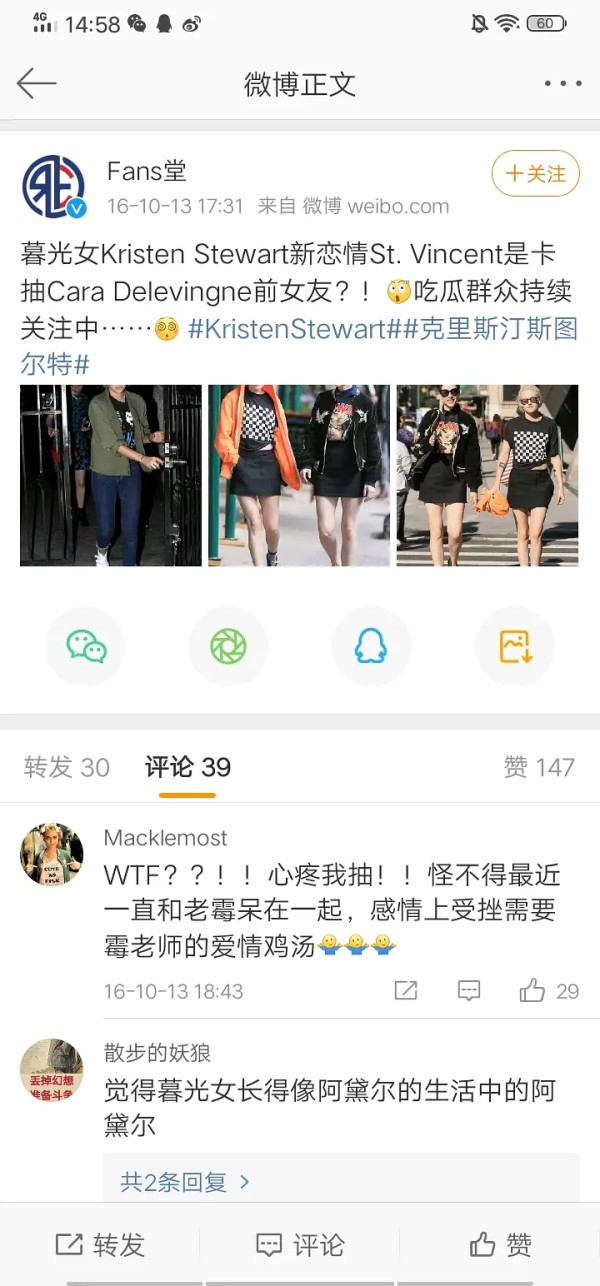Like Macklemost's comment
Viewport: 600px width, 1286px height.
[x=549, y=991]
